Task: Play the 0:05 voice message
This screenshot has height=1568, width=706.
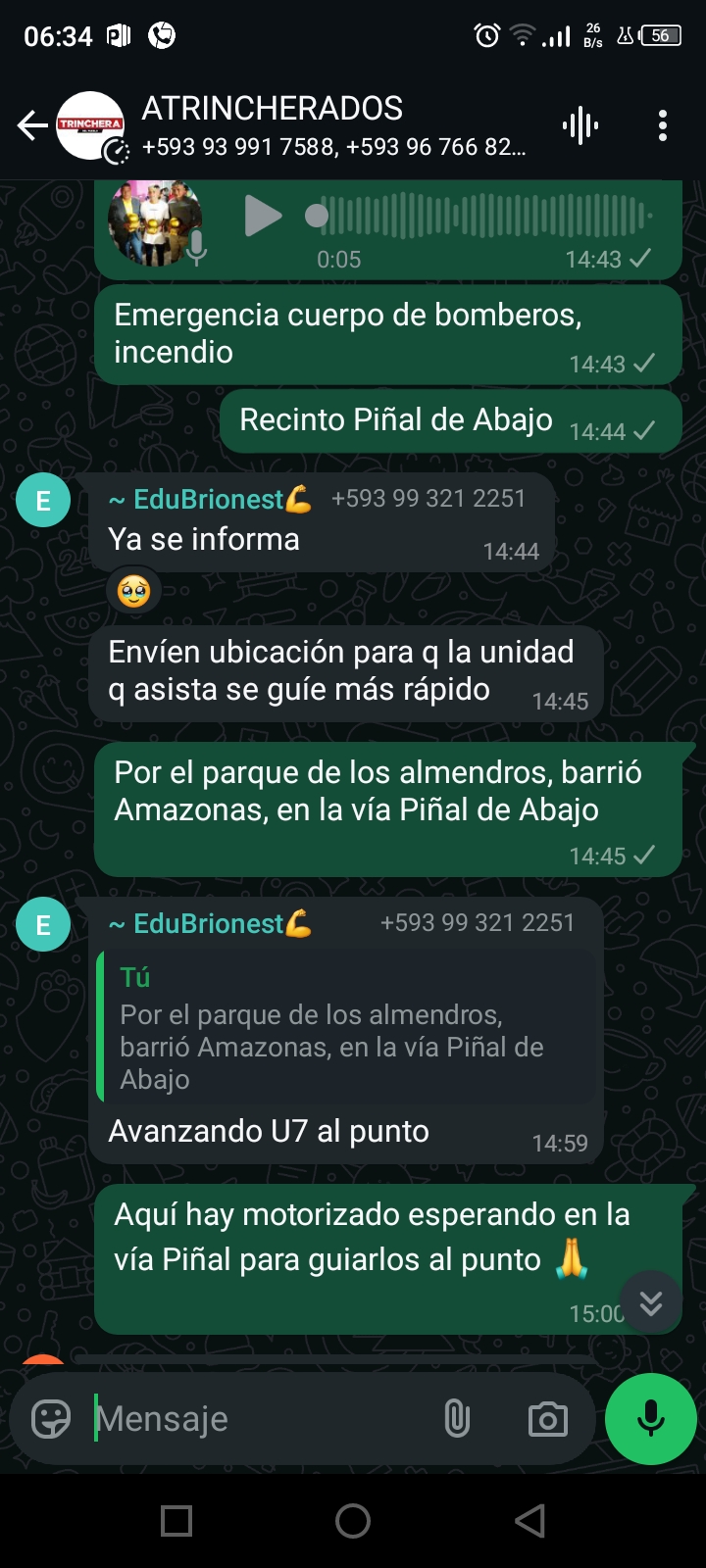Action: pos(262,216)
